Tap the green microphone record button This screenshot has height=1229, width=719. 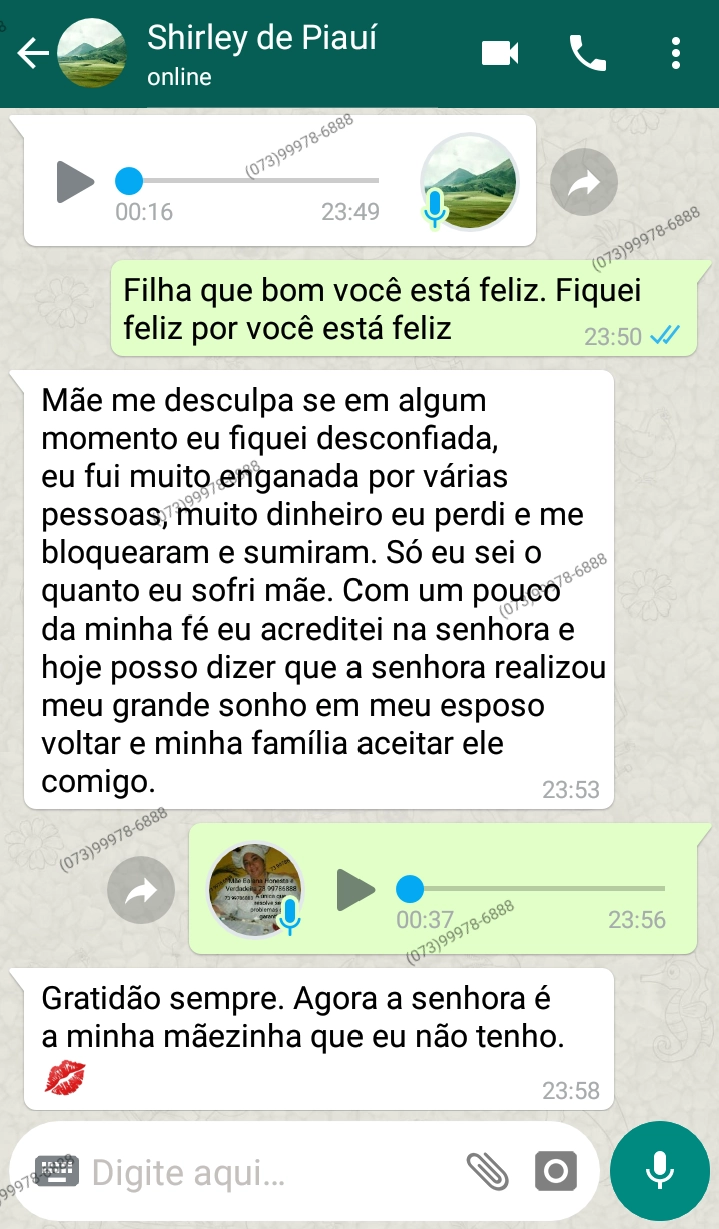point(659,1171)
